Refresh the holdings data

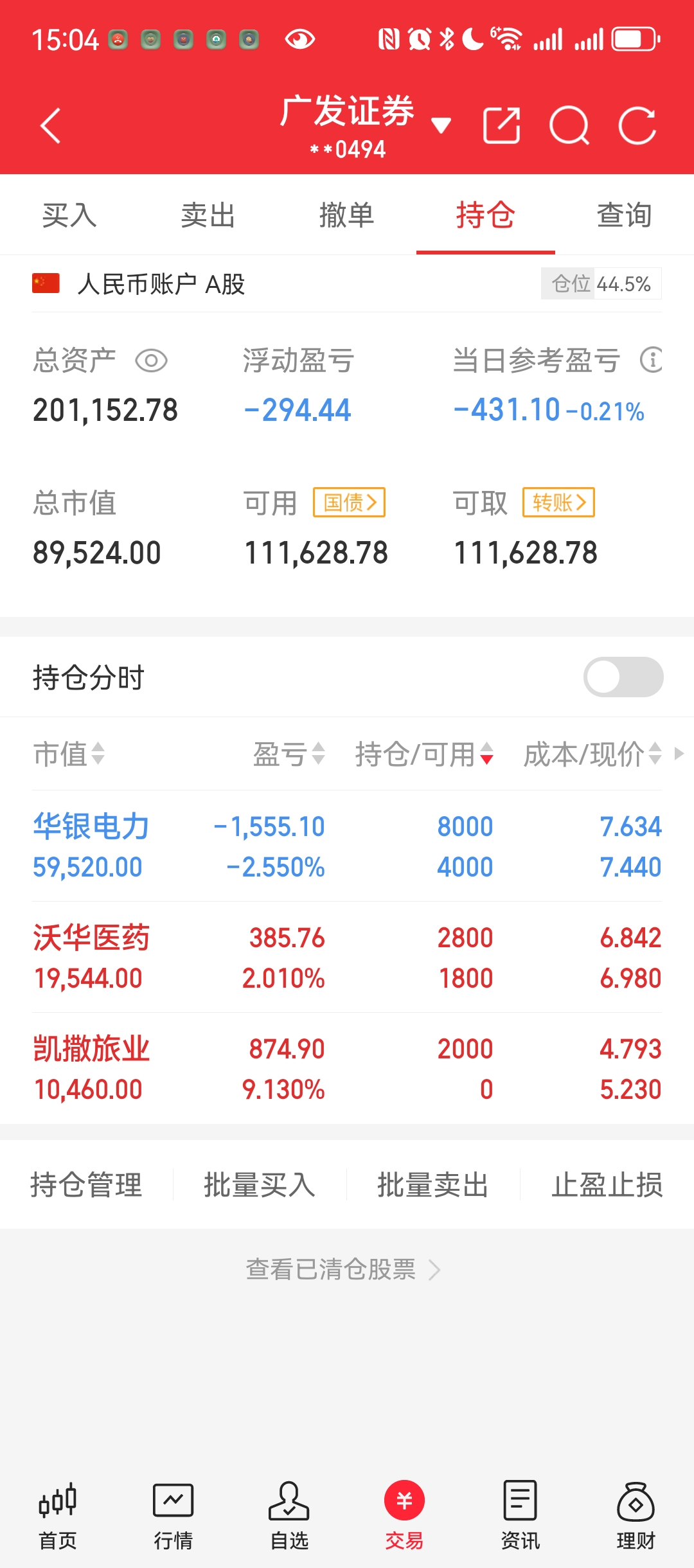click(637, 125)
